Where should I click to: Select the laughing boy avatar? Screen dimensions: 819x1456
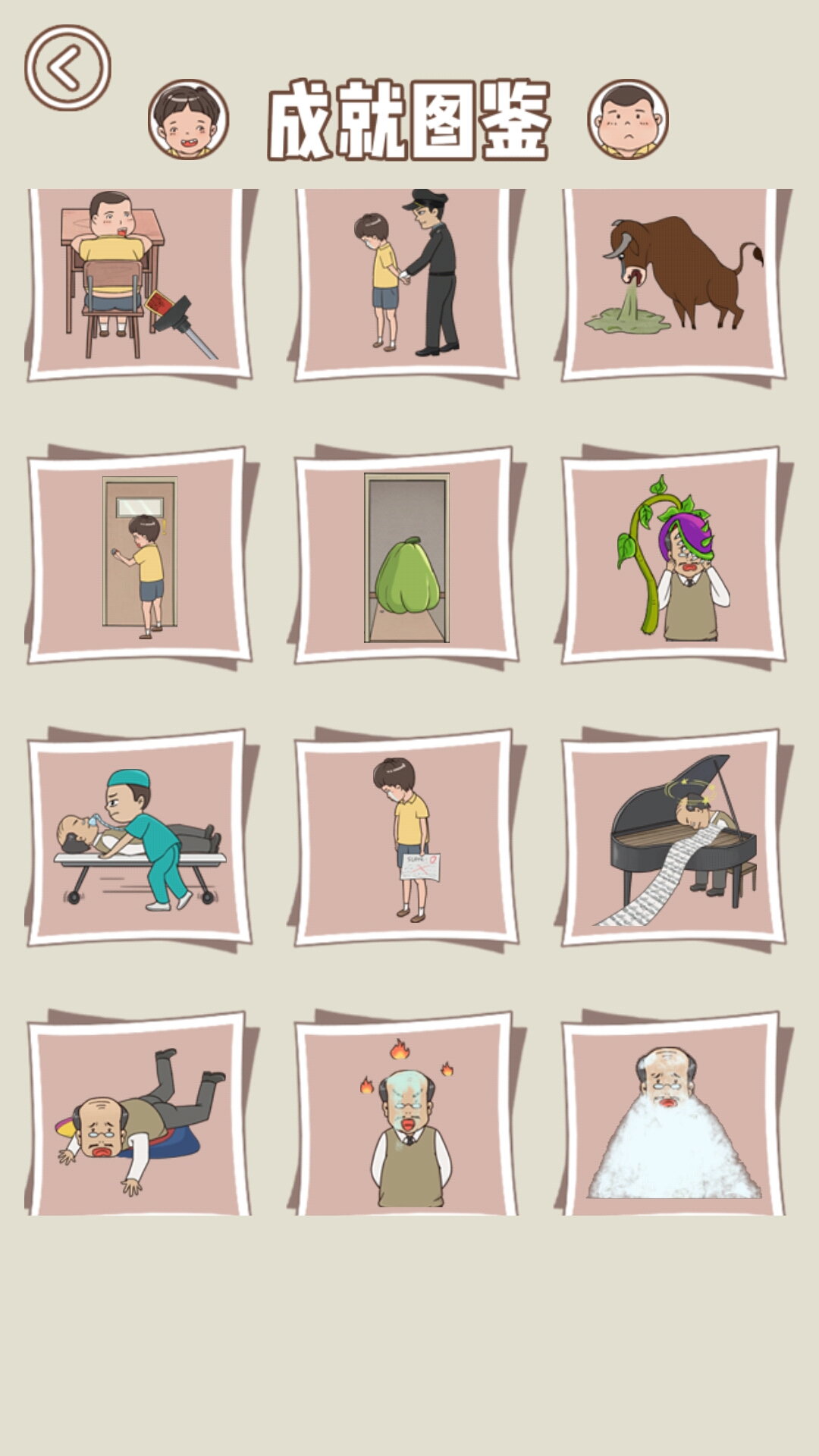(x=188, y=119)
